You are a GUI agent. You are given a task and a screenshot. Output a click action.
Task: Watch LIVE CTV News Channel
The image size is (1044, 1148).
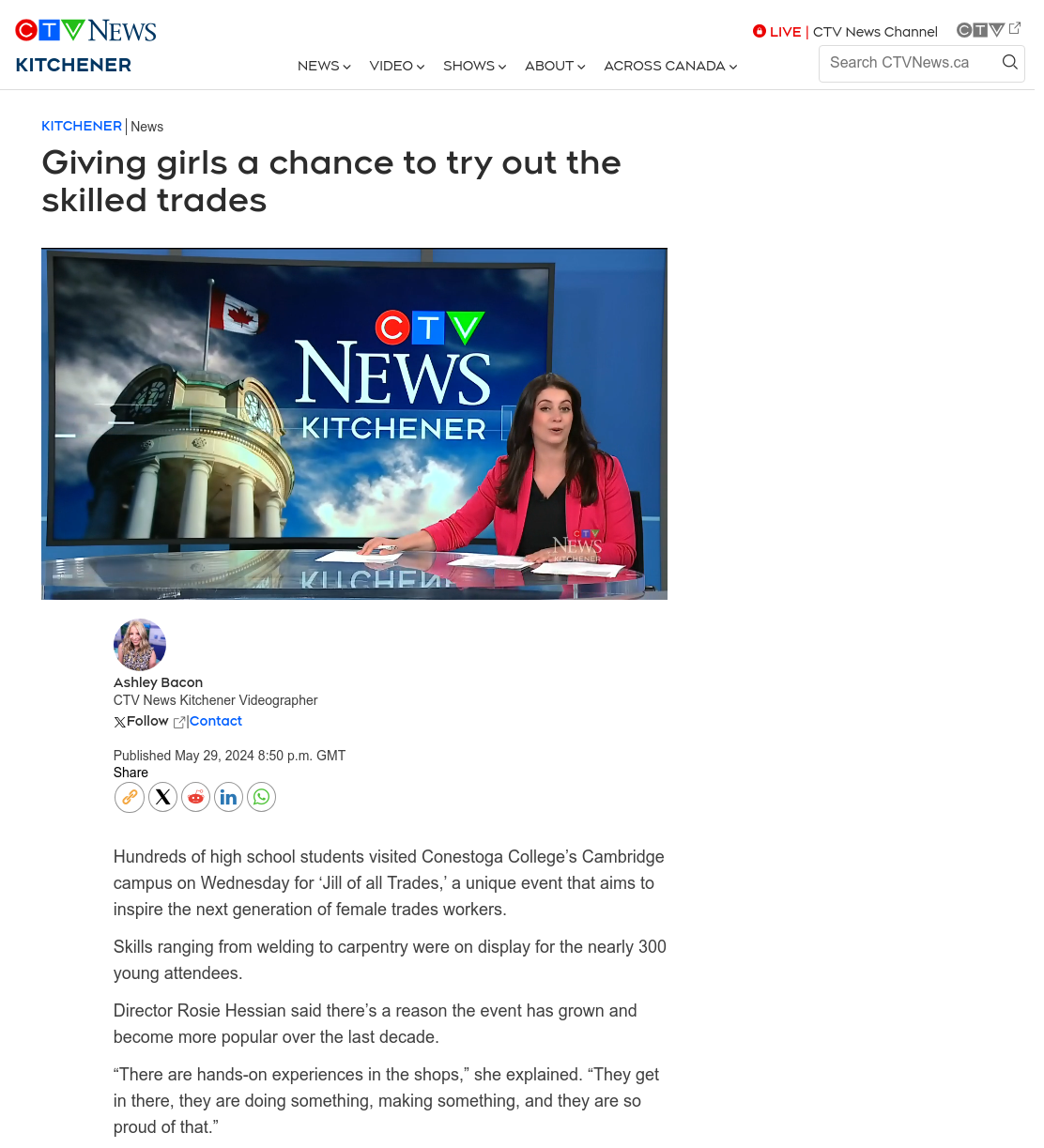click(x=845, y=32)
